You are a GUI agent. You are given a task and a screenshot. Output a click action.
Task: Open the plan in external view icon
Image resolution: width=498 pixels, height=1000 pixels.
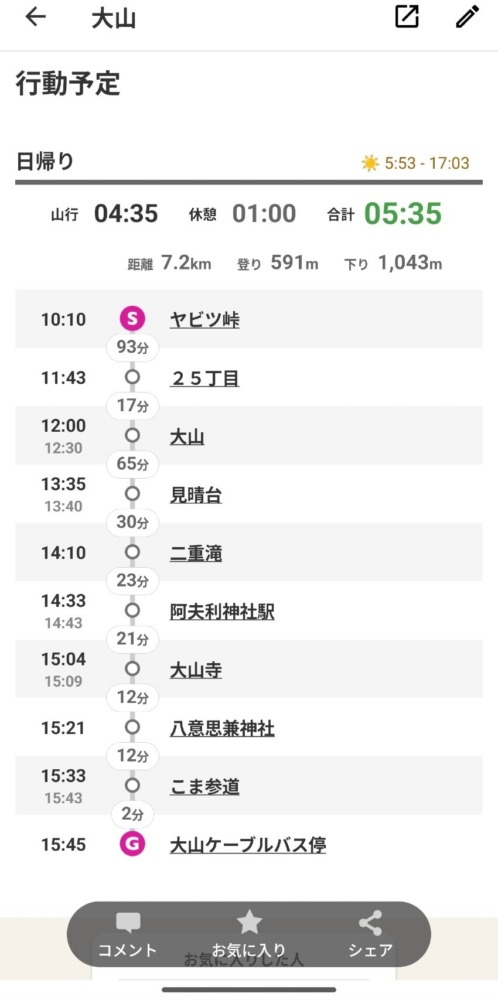(x=407, y=17)
